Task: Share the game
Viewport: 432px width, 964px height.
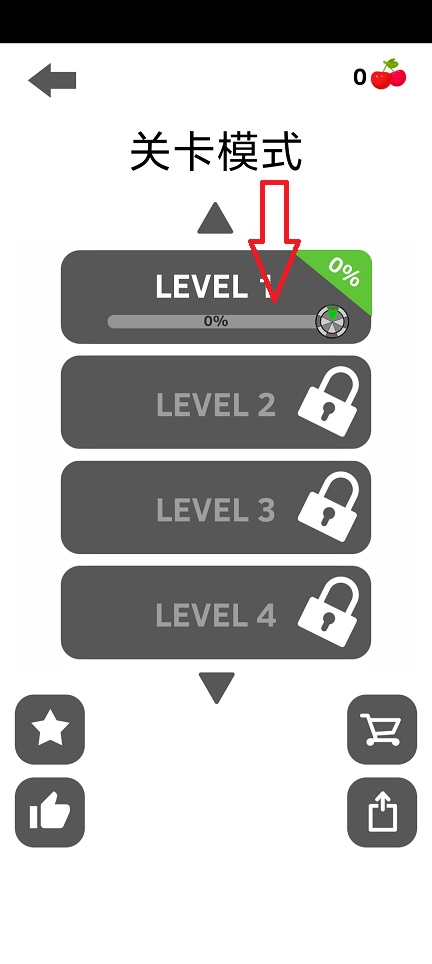Action: [382, 812]
